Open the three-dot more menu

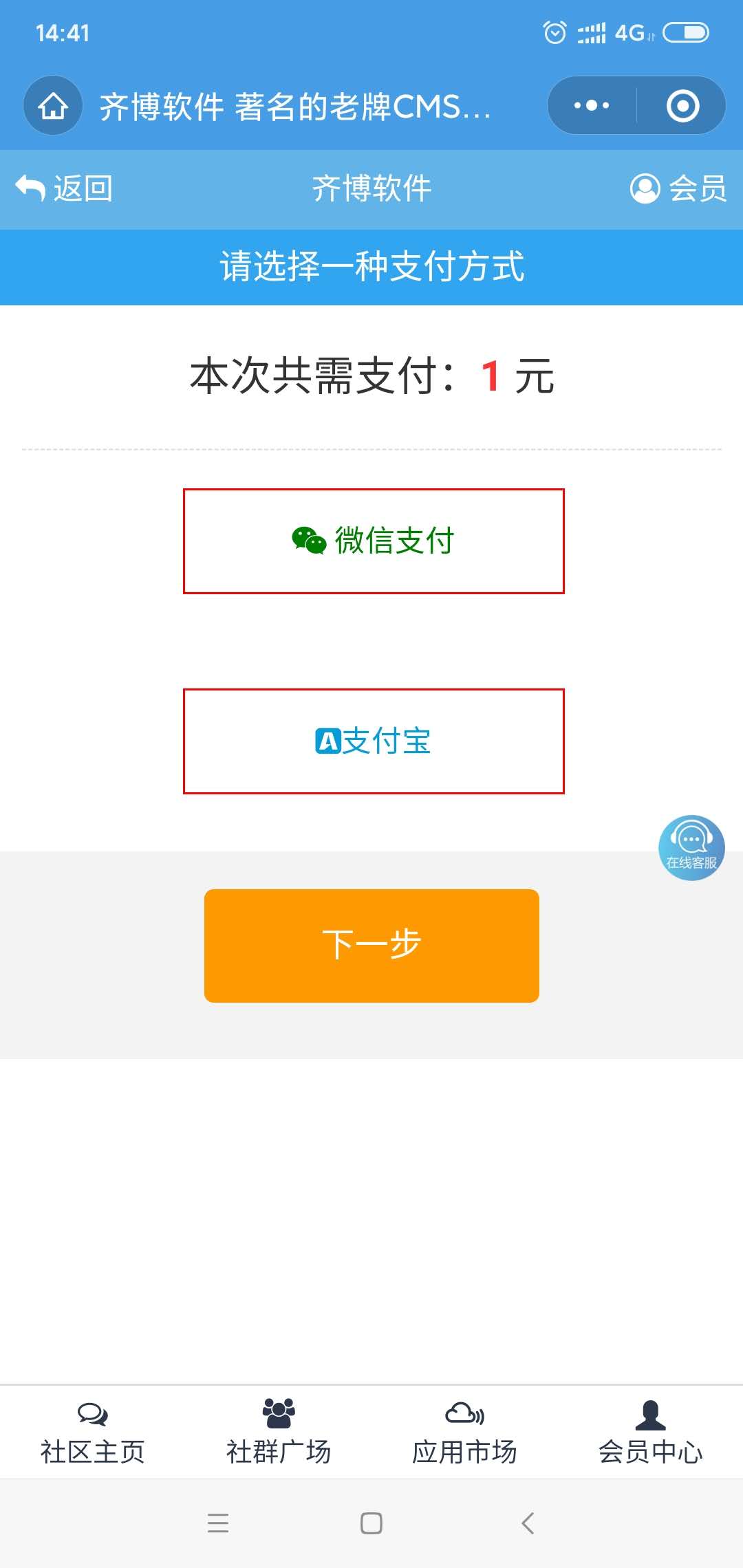(592, 106)
